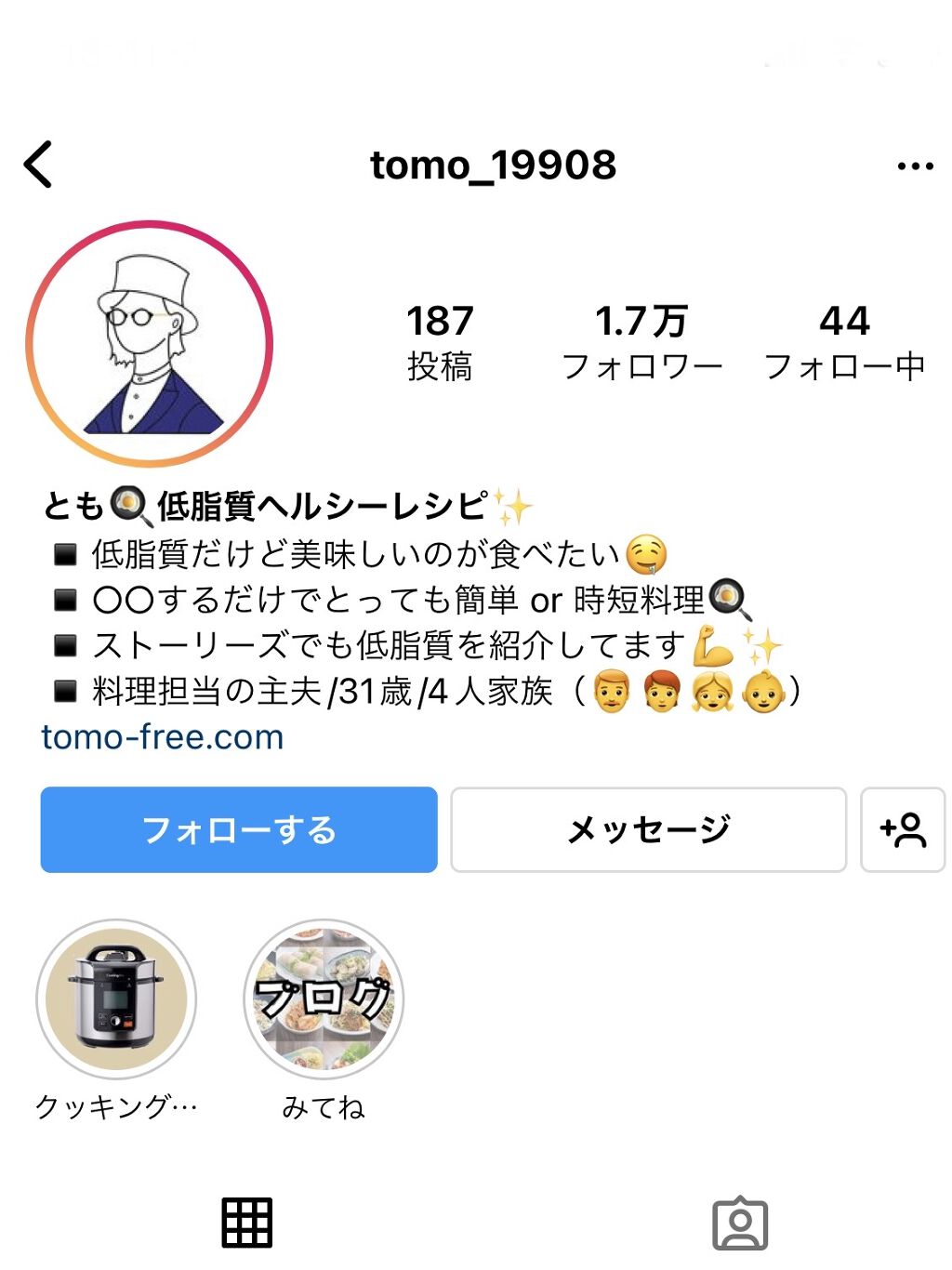The width and height of the screenshot is (952, 1270).
Task: Open the 44 フォロー中 following list
Action: coord(845,341)
